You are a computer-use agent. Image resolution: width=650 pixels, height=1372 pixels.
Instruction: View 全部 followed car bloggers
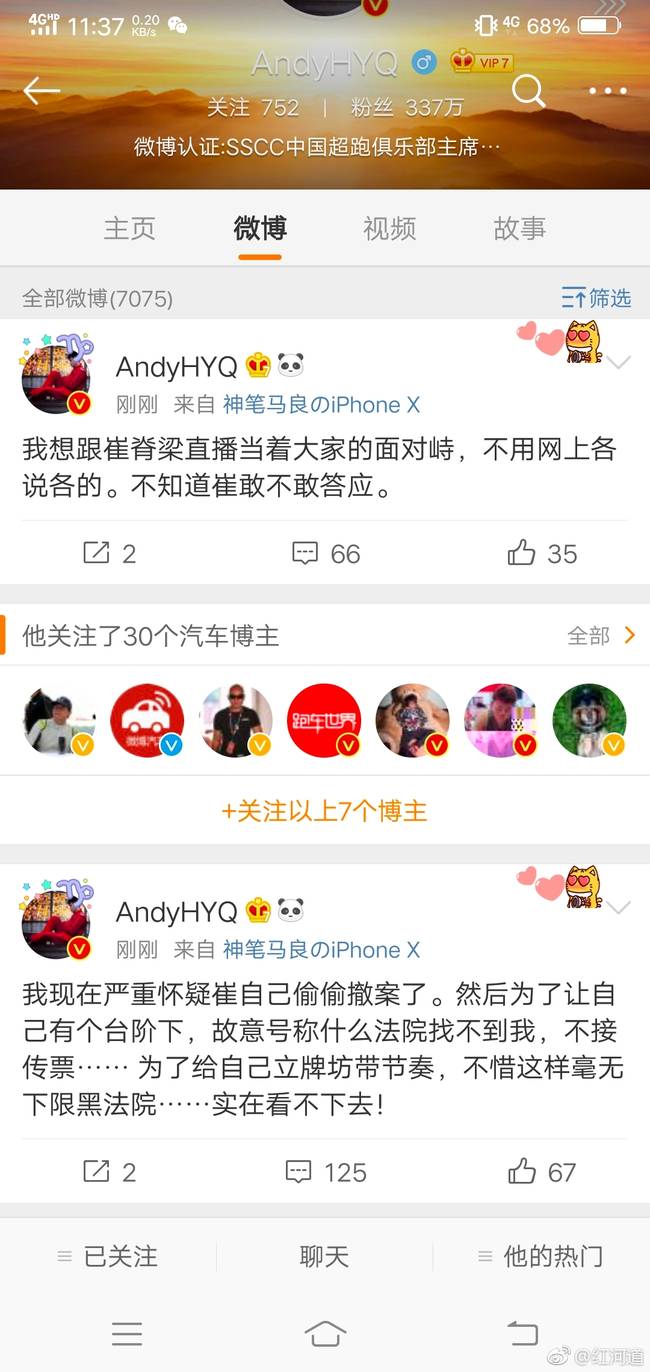[601, 635]
